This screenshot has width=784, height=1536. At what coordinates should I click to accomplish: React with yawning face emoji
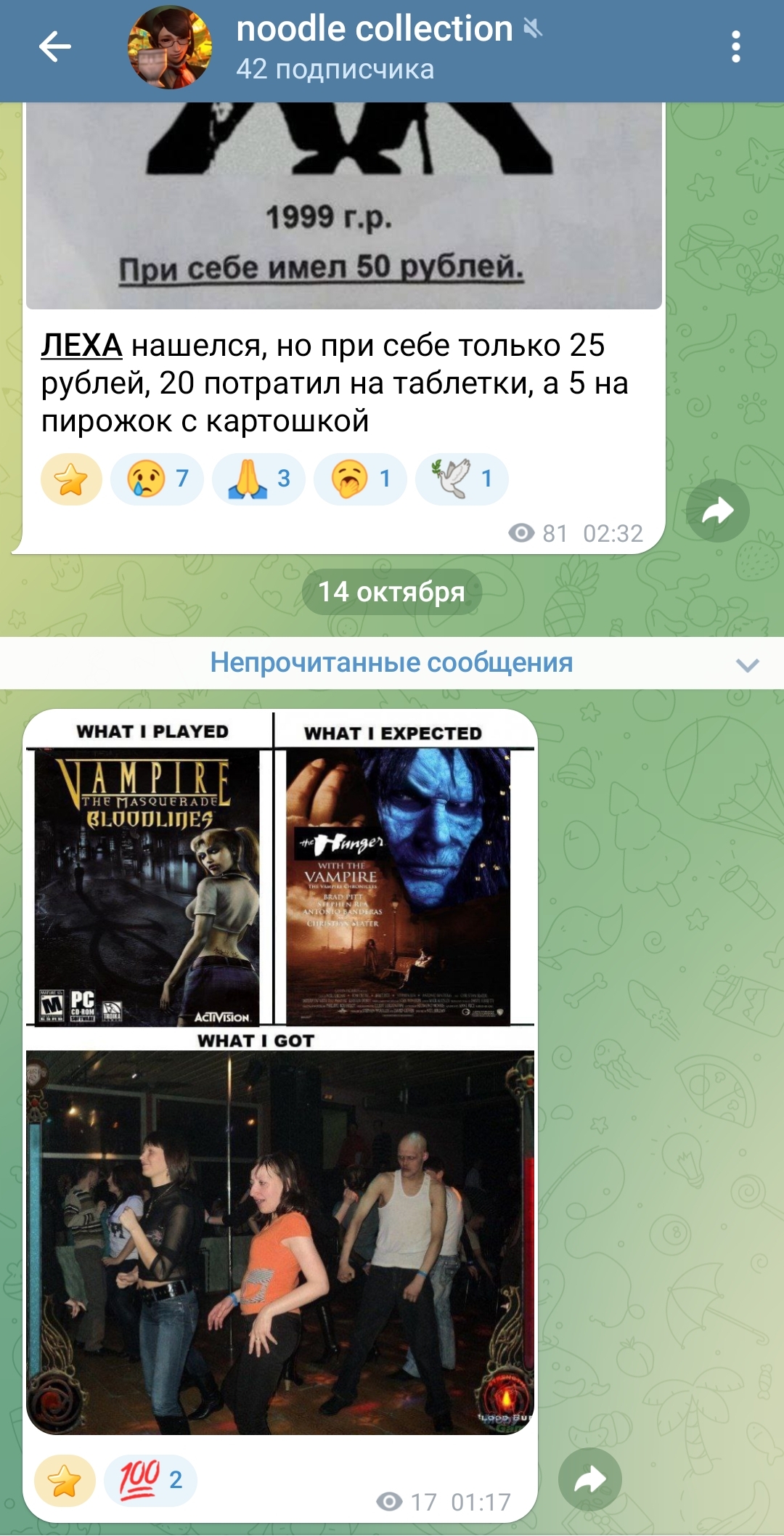click(360, 479)
